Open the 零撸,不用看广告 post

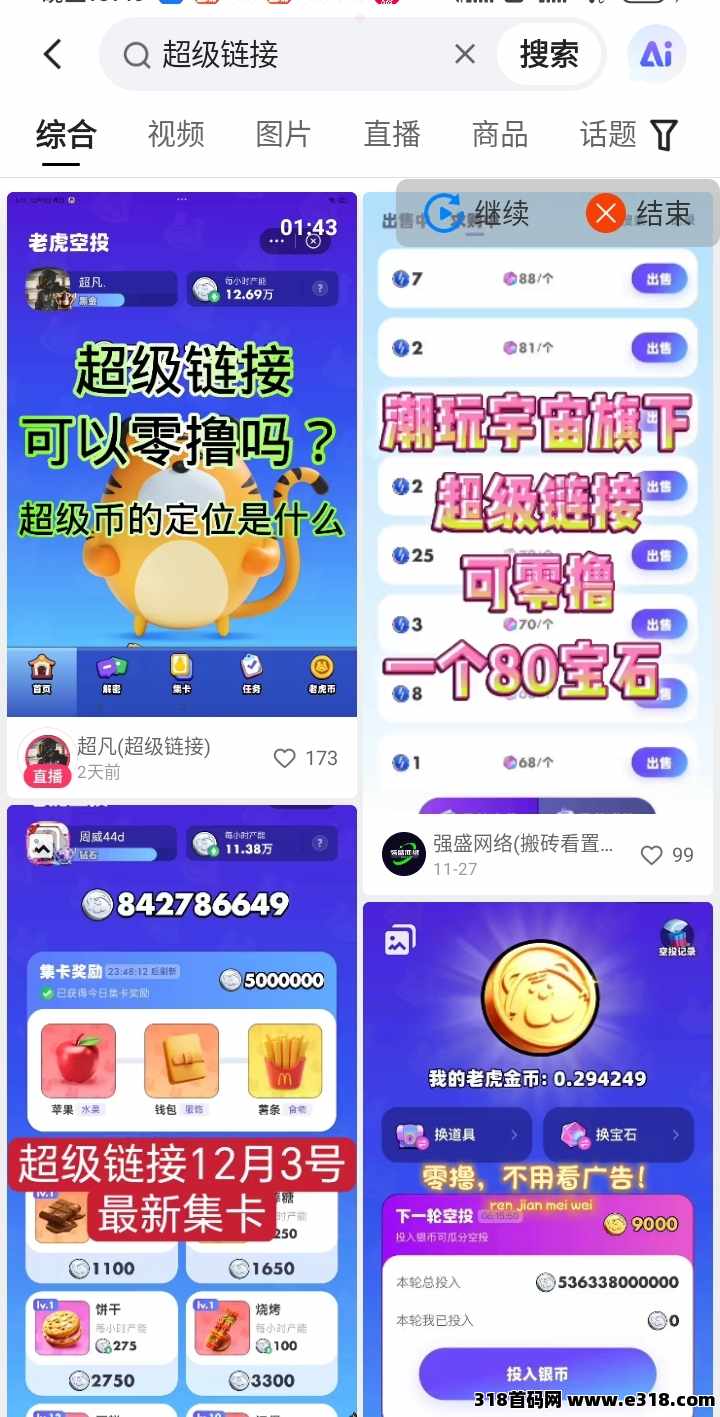538,1160
